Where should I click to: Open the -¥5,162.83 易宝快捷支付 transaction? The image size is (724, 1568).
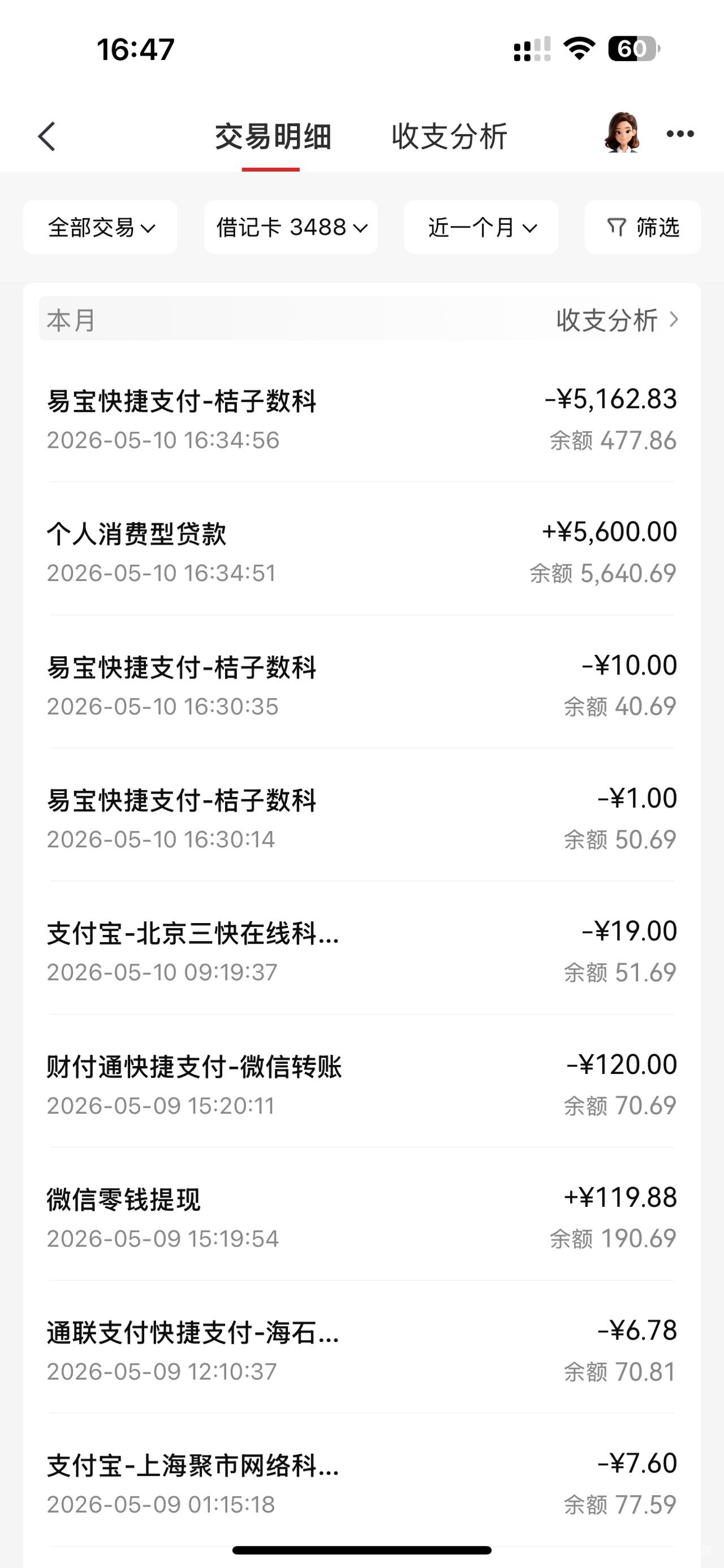pyautogui.click(x=361, y=419)
